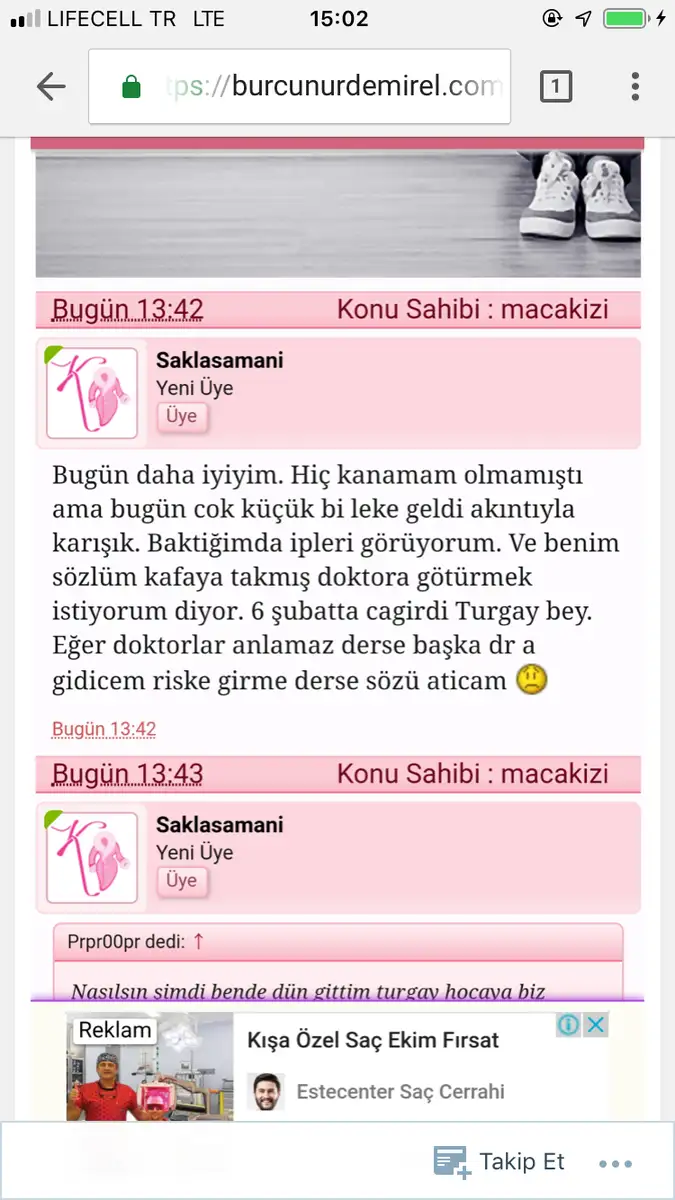Open the tab switcher
Viewport: 675px width, 1200px height.
click(x=556, y=87)
